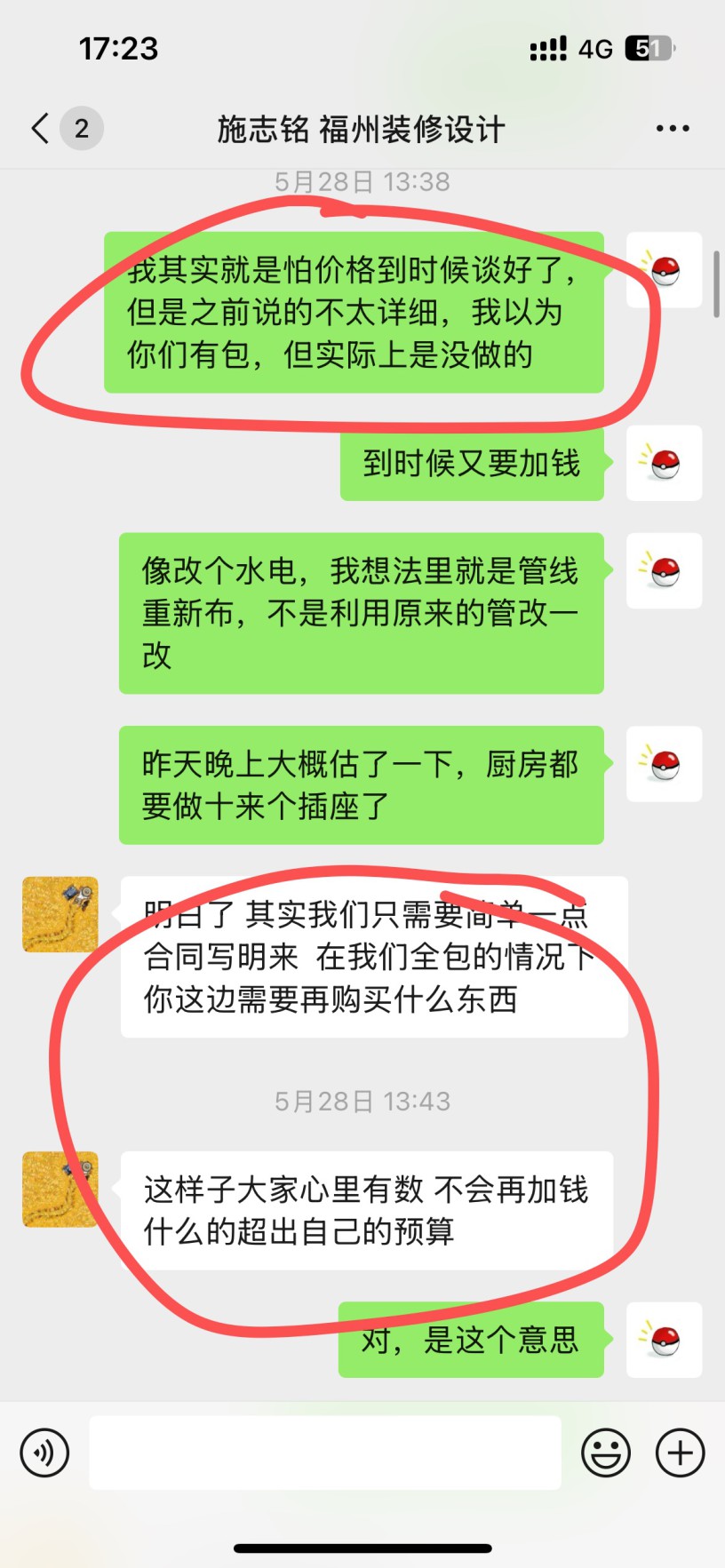Screen dimensions: 725x1568
Task: Open the emoji sticker panel
Action: pyautogui.click(x=606, y=1453)
